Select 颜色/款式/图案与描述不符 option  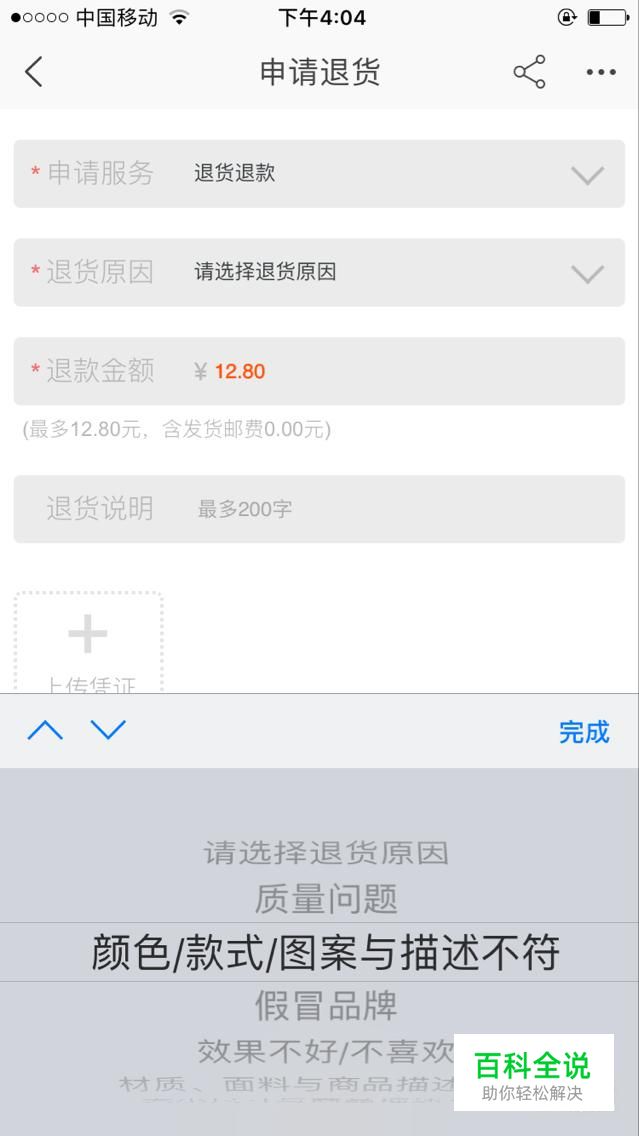[326, 952]
